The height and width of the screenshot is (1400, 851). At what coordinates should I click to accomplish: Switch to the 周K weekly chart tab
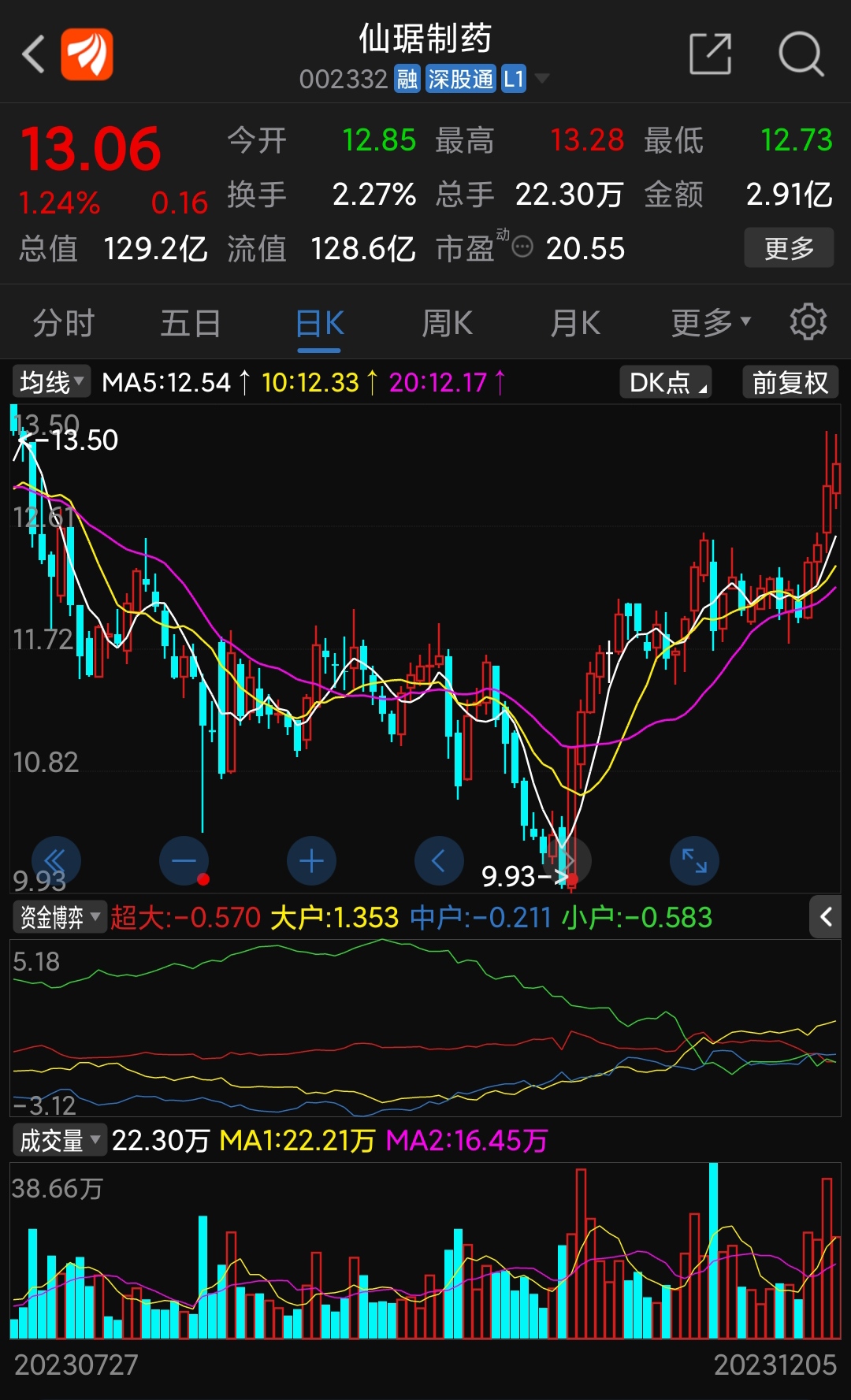447,322
